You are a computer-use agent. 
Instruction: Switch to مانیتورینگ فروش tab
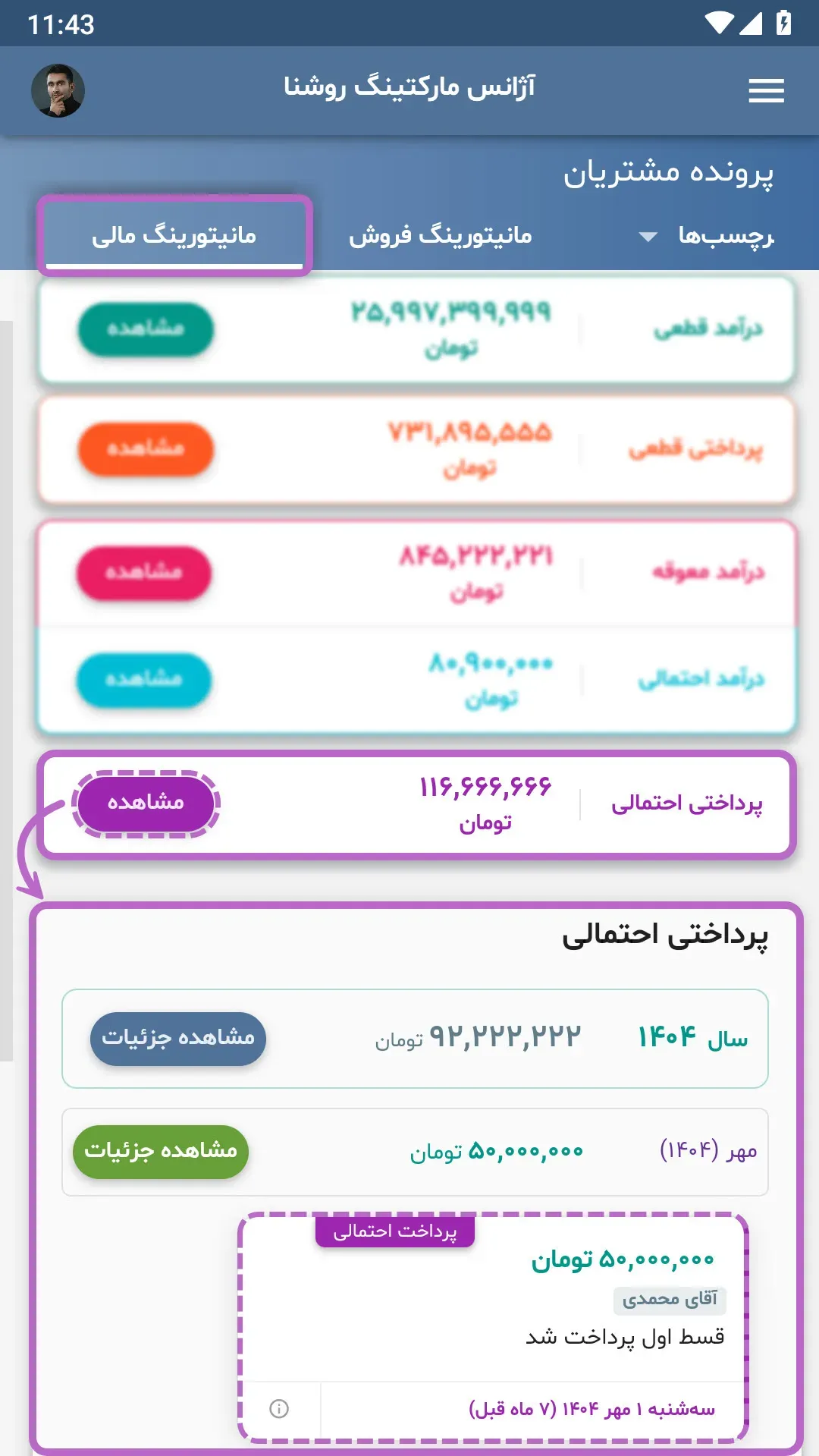pos(440,235)
